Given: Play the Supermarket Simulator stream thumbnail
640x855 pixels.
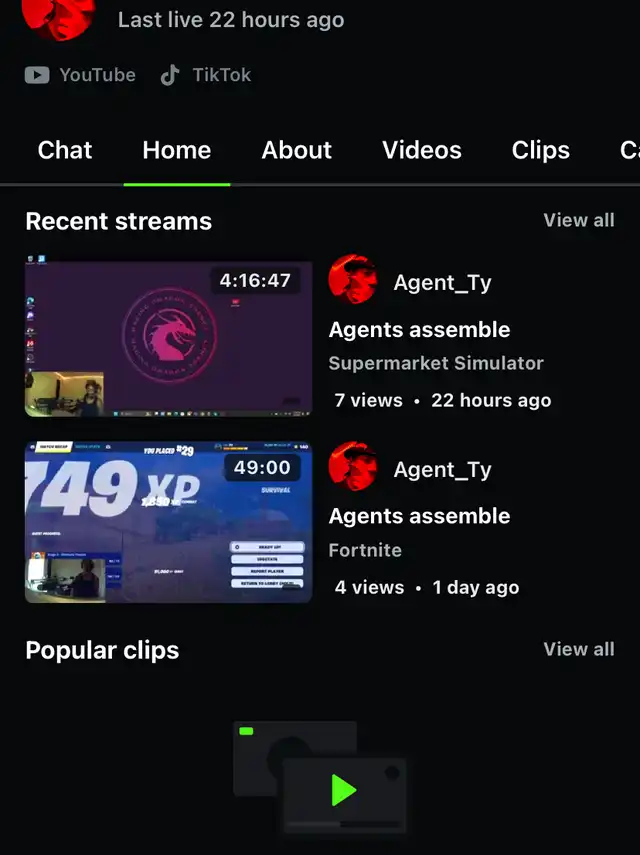Looking at the screenshot, I should pos(168,339).
